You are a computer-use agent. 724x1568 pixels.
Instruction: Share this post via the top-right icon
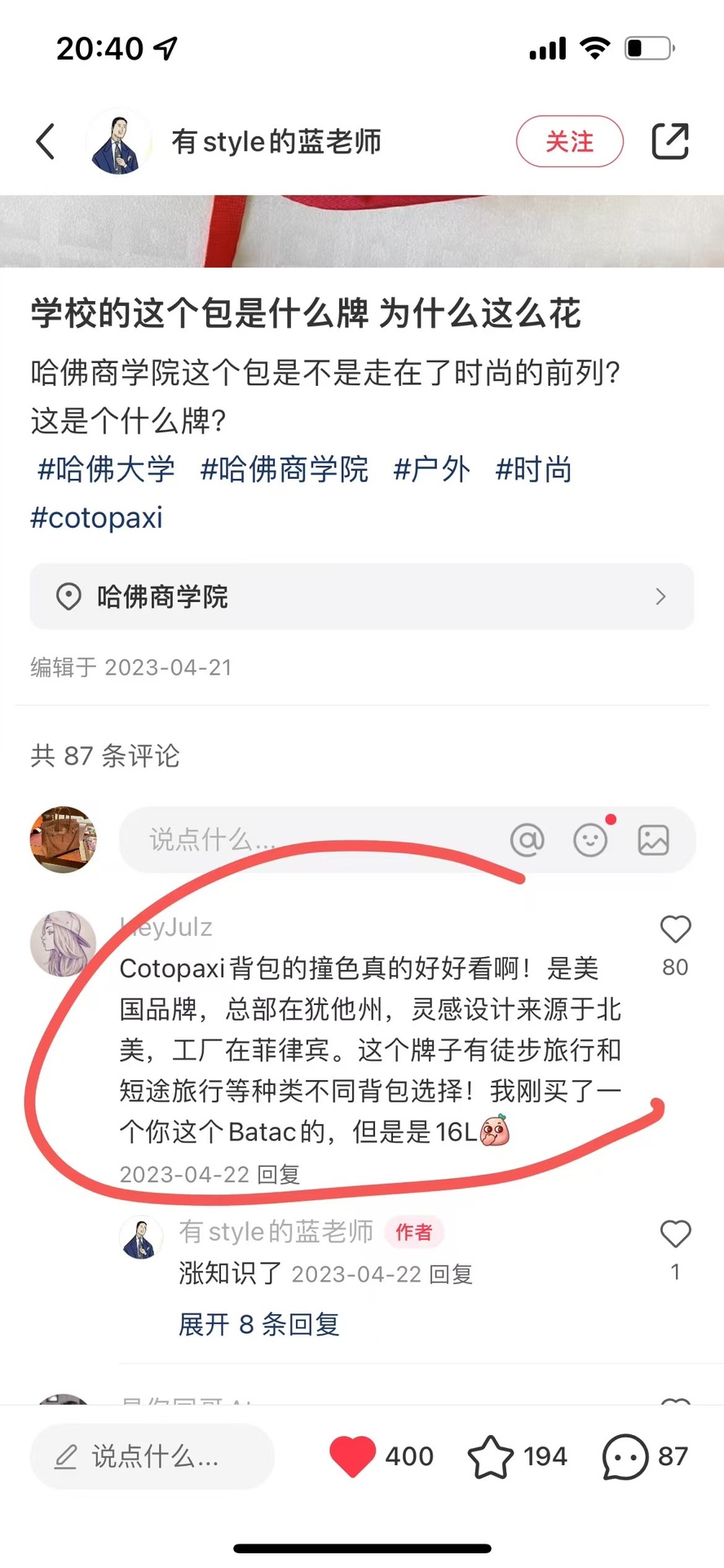click(670, 141)
